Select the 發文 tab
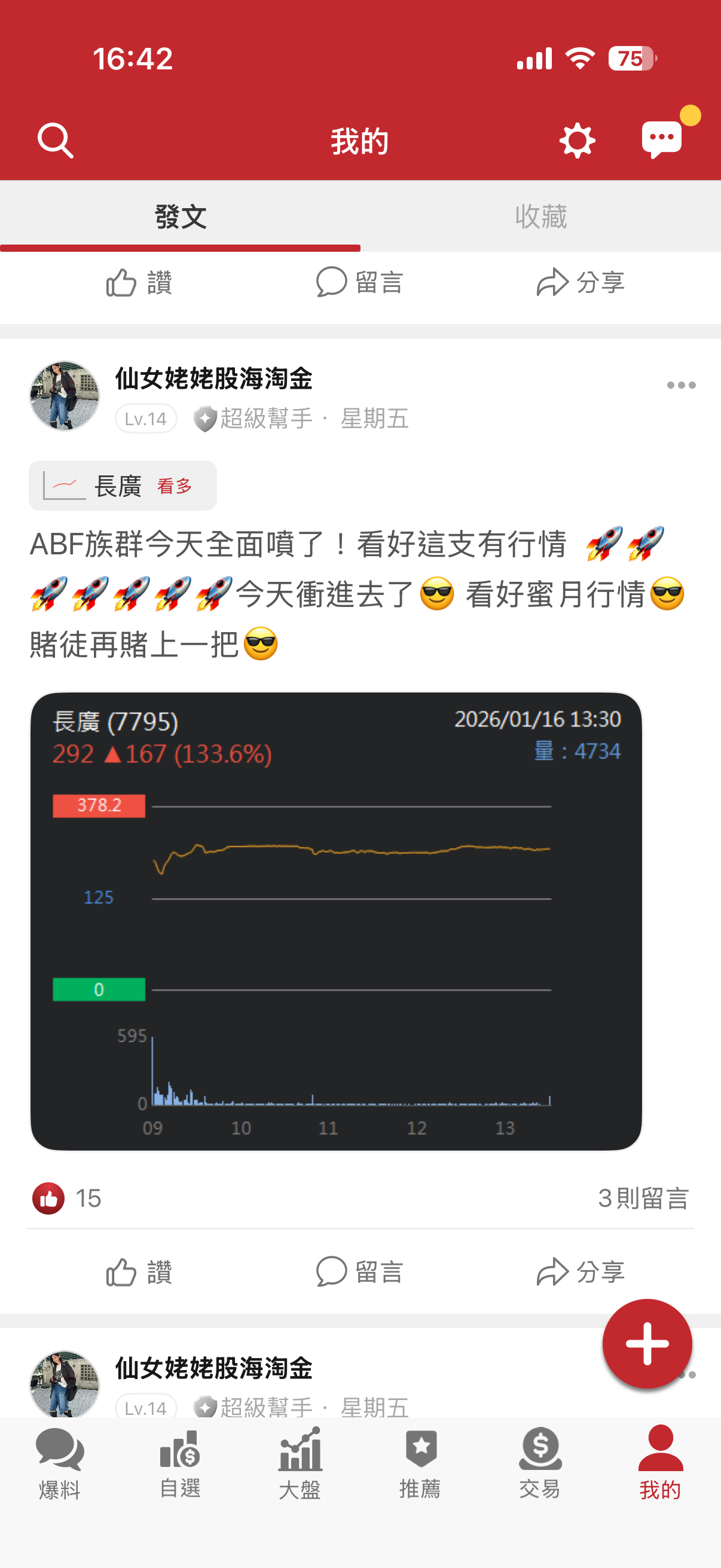Image resolution: width=721 pixels, height=1568 pixels. 180,216
